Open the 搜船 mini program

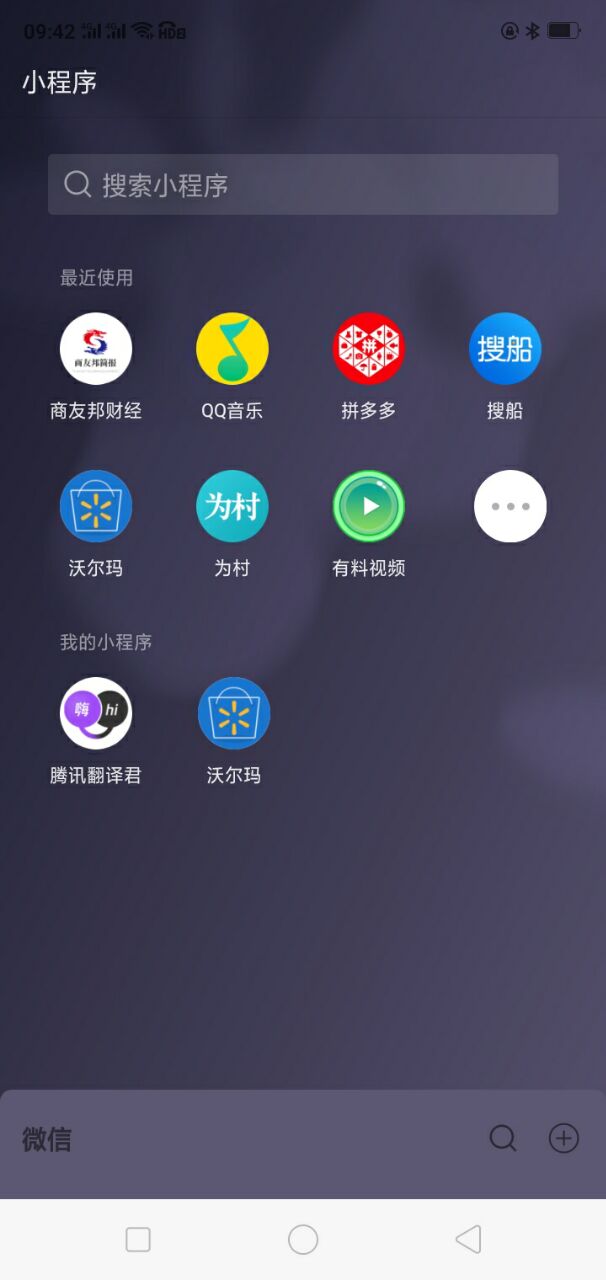pyautogui.click(x=505, y=349)
